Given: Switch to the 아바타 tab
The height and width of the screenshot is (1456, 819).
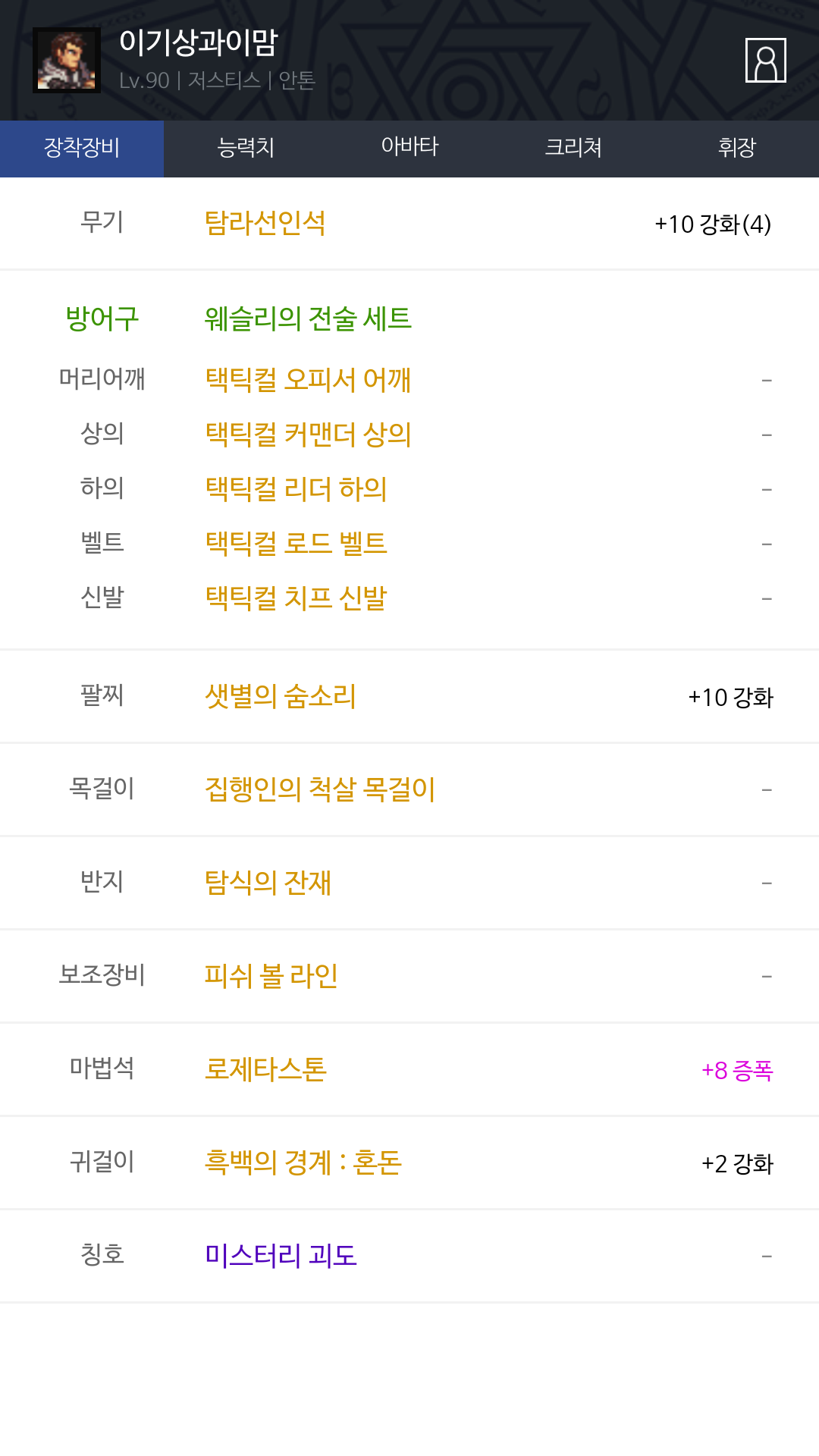Looking at the screenshot, I should (409, 148).
